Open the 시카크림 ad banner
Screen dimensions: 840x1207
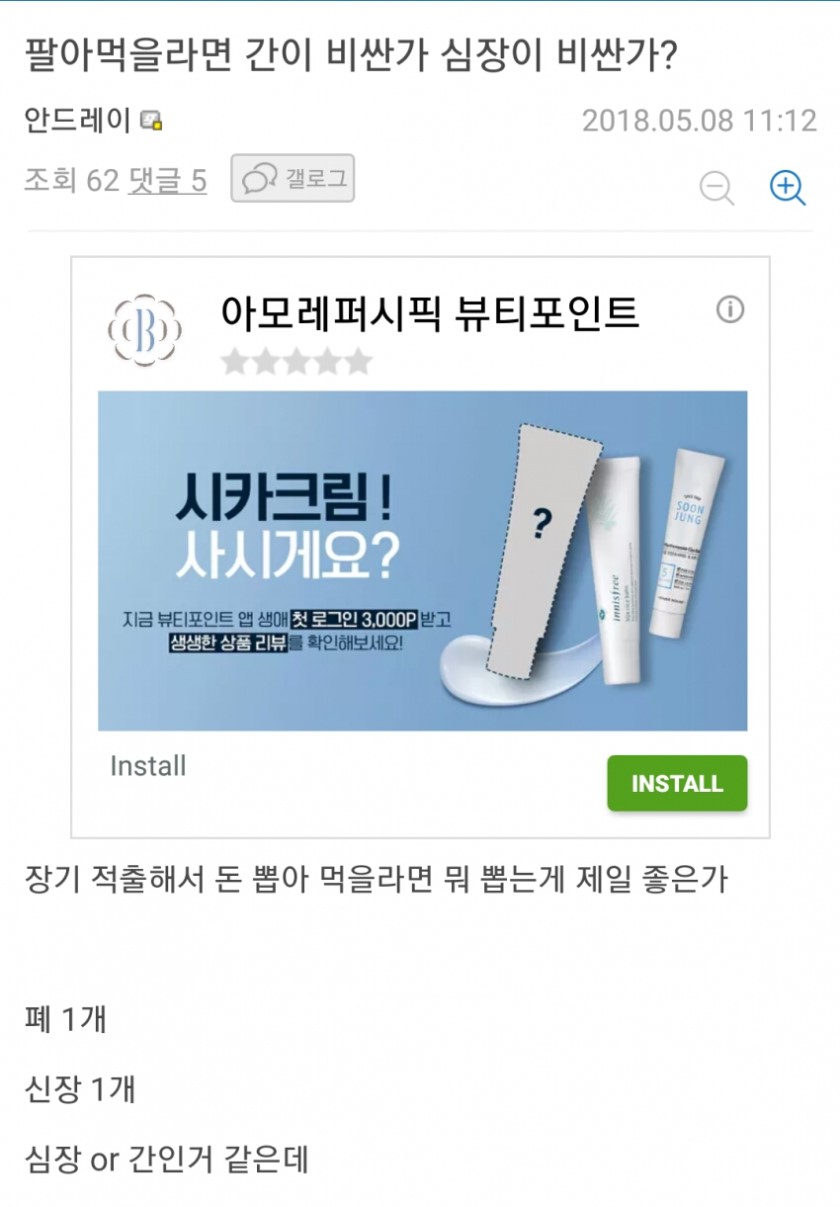tap(422, 560)
